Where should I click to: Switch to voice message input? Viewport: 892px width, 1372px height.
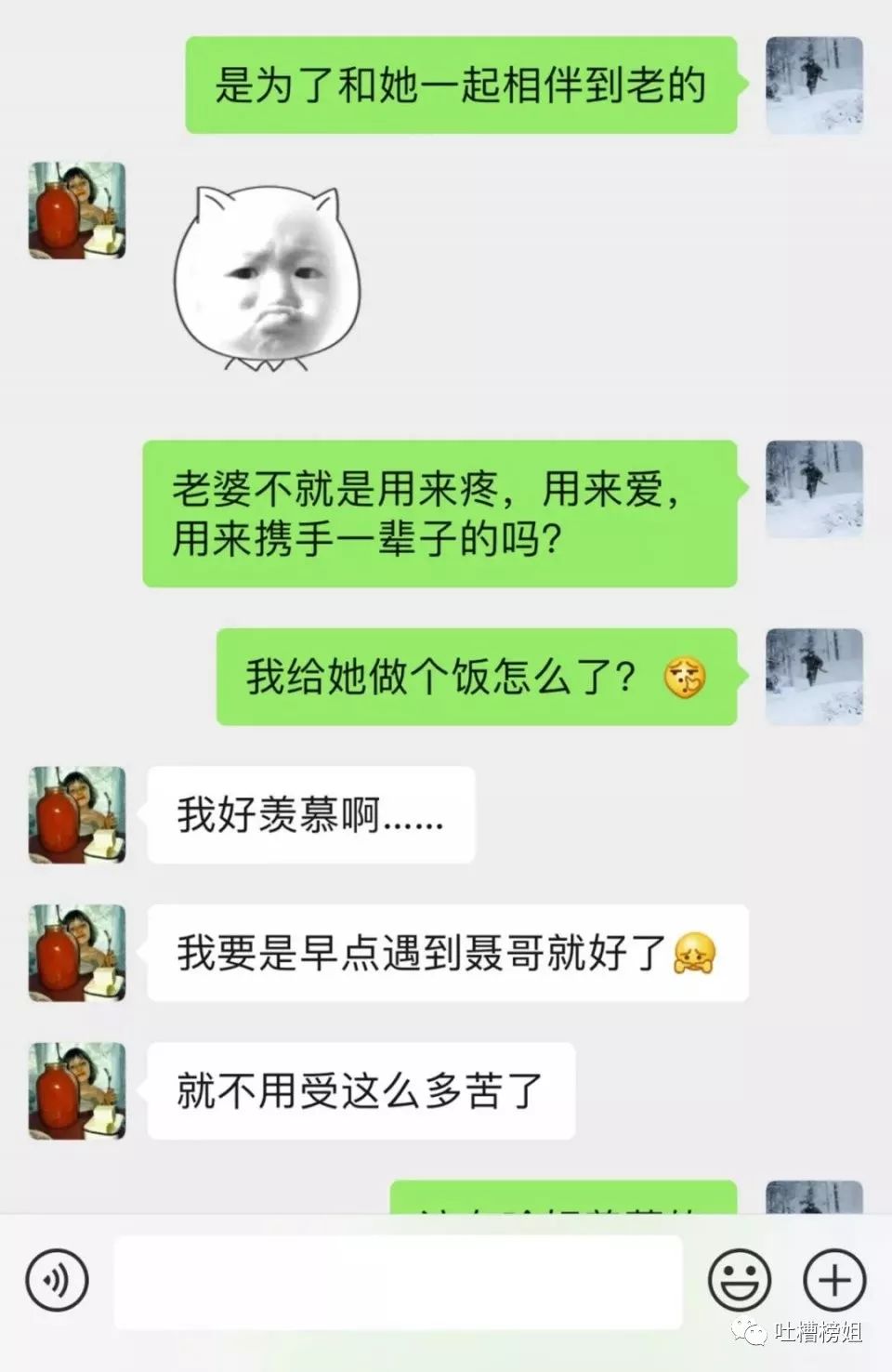pyautogui.click(x=58, y=1280)
